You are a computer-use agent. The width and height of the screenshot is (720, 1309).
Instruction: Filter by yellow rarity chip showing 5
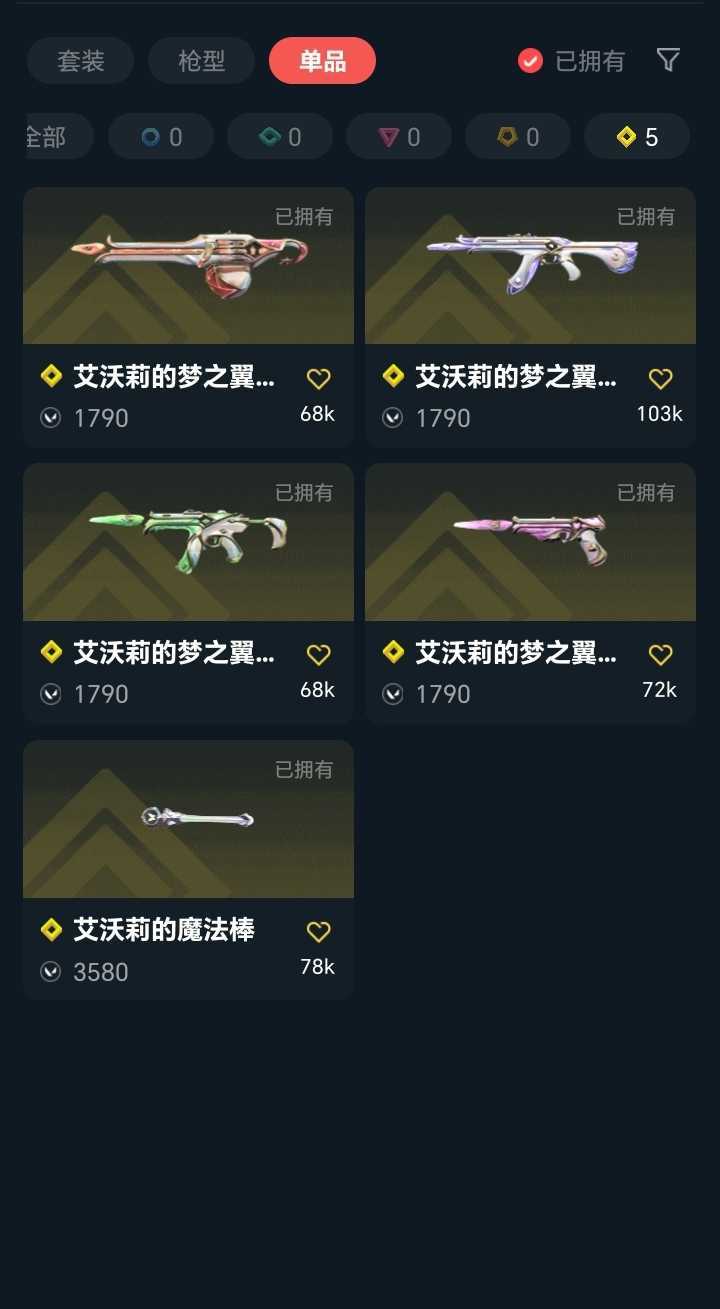pos(637,137)
